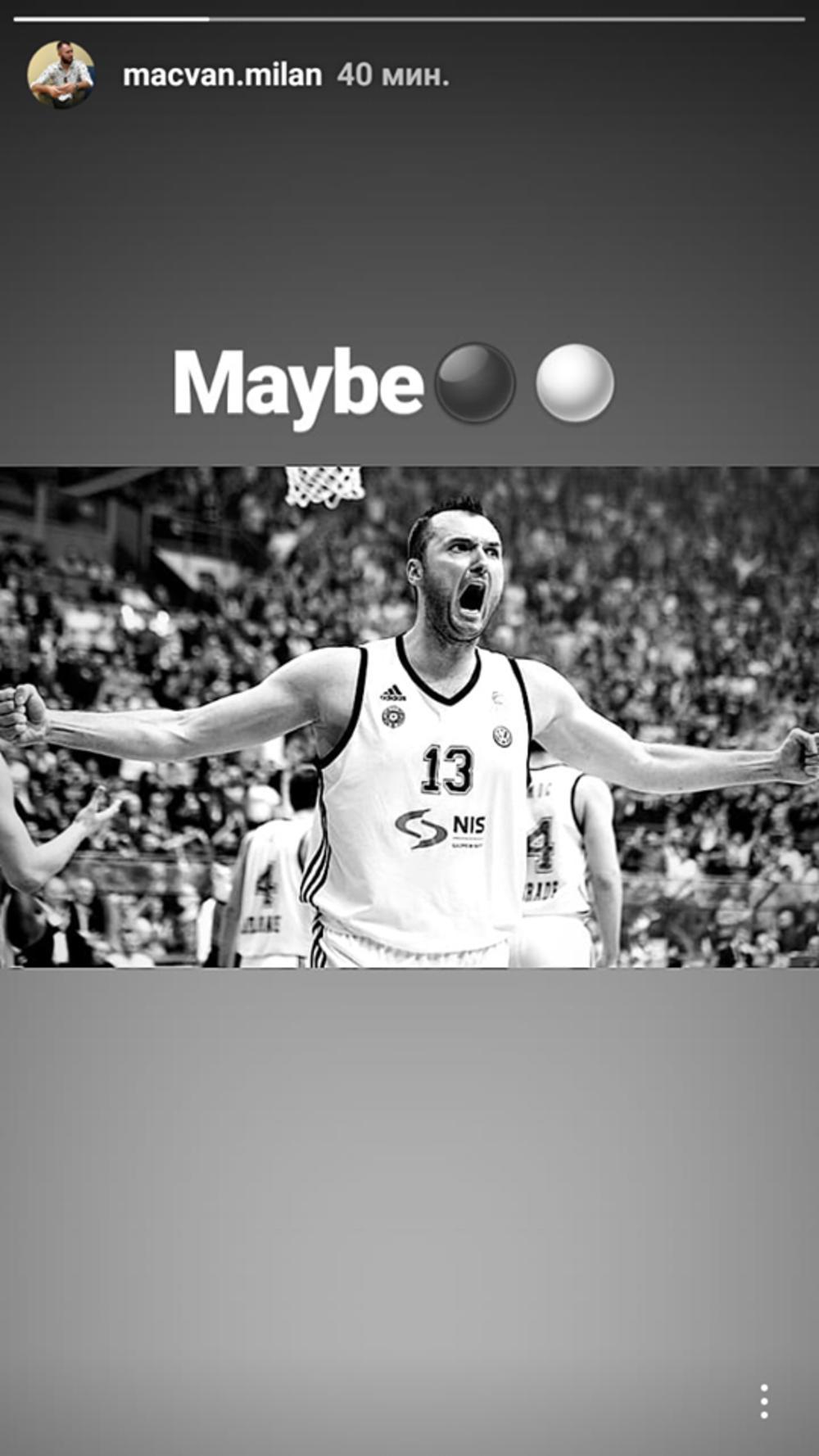Tap the macvan.milan username
Viewport: 819px width, 1456px height.
point(222,75)
